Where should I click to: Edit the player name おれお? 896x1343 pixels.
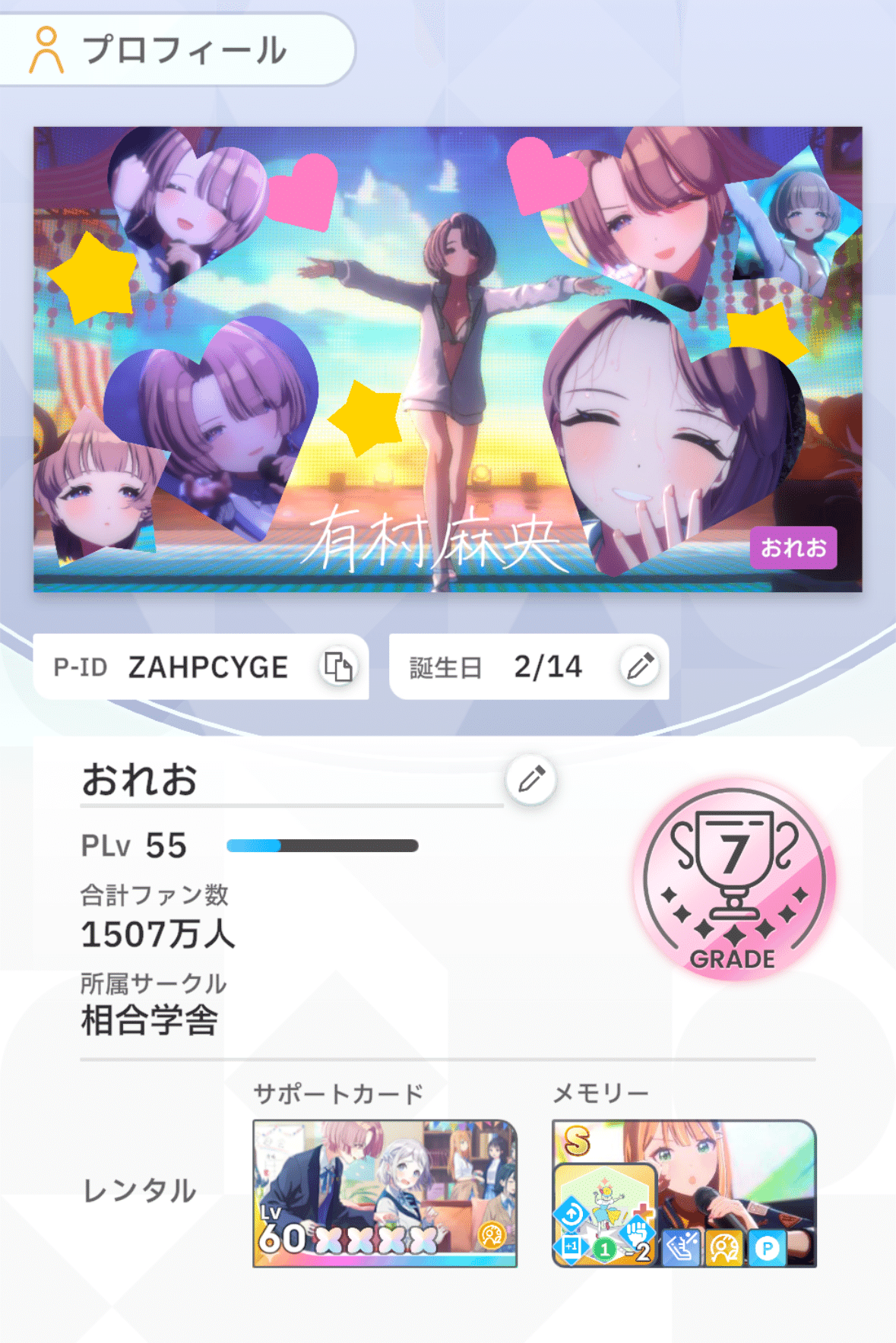point(531,779)
